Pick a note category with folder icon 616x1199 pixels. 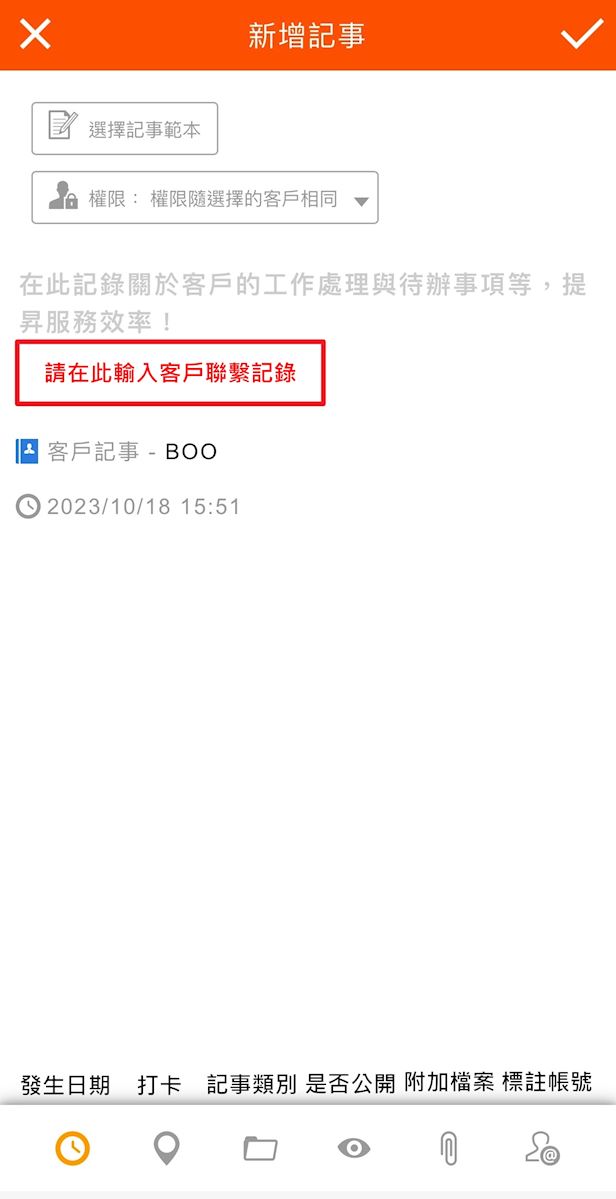[x=260, y=1149]
